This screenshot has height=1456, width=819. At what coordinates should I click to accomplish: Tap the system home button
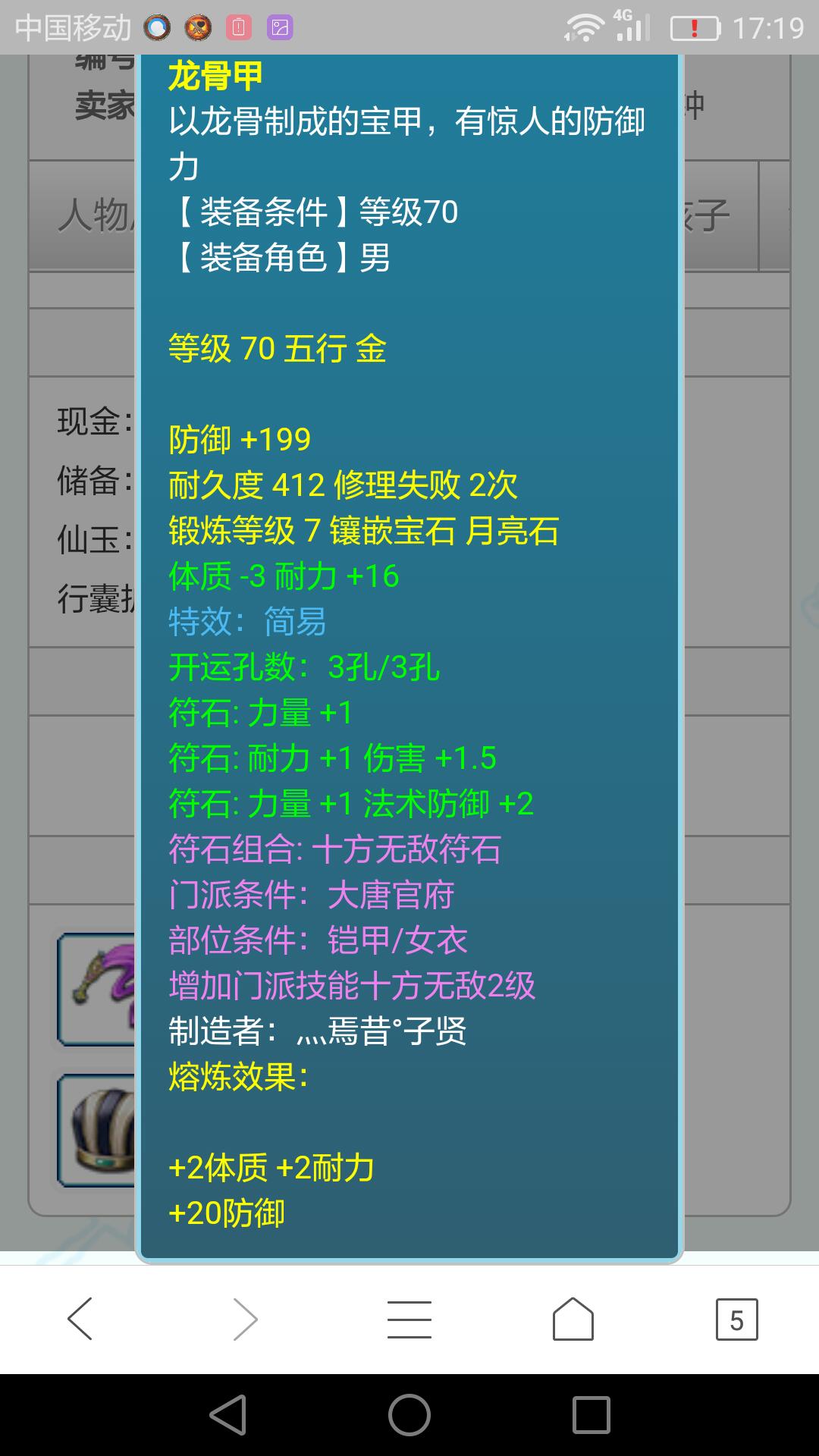[x=409, y=1414]
